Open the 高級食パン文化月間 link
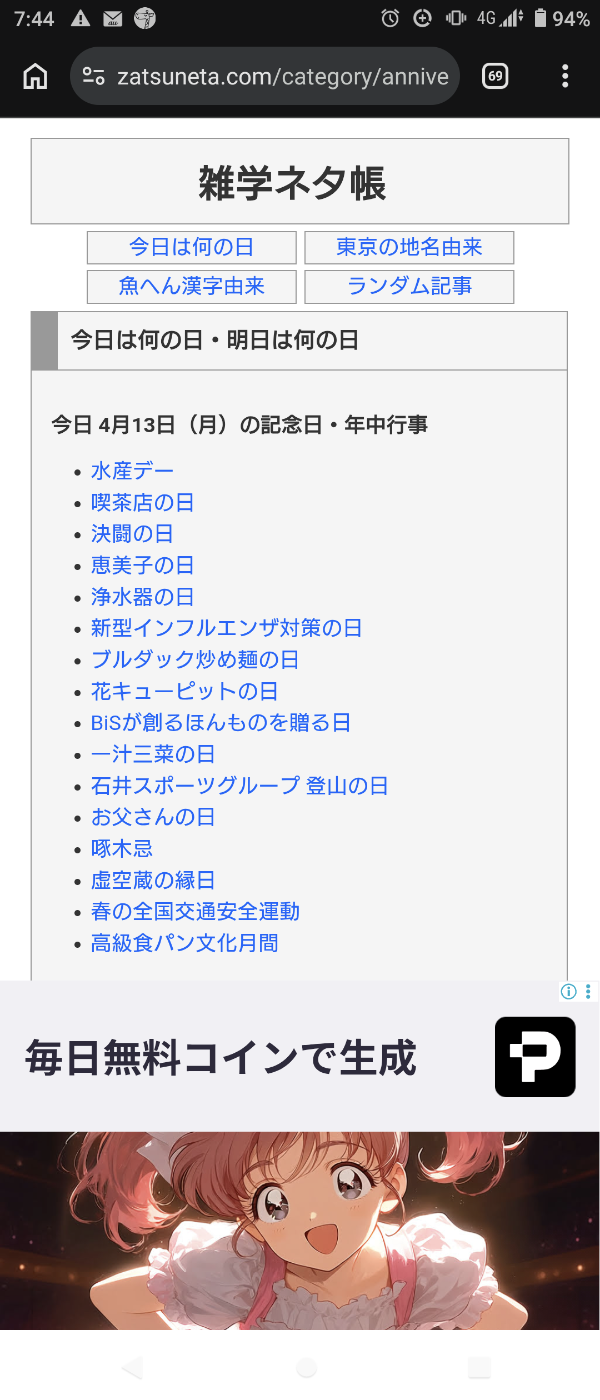Image resolution: width=600 pixels, height=1400 pixels. pyautogui.click(x=185, y=943)
